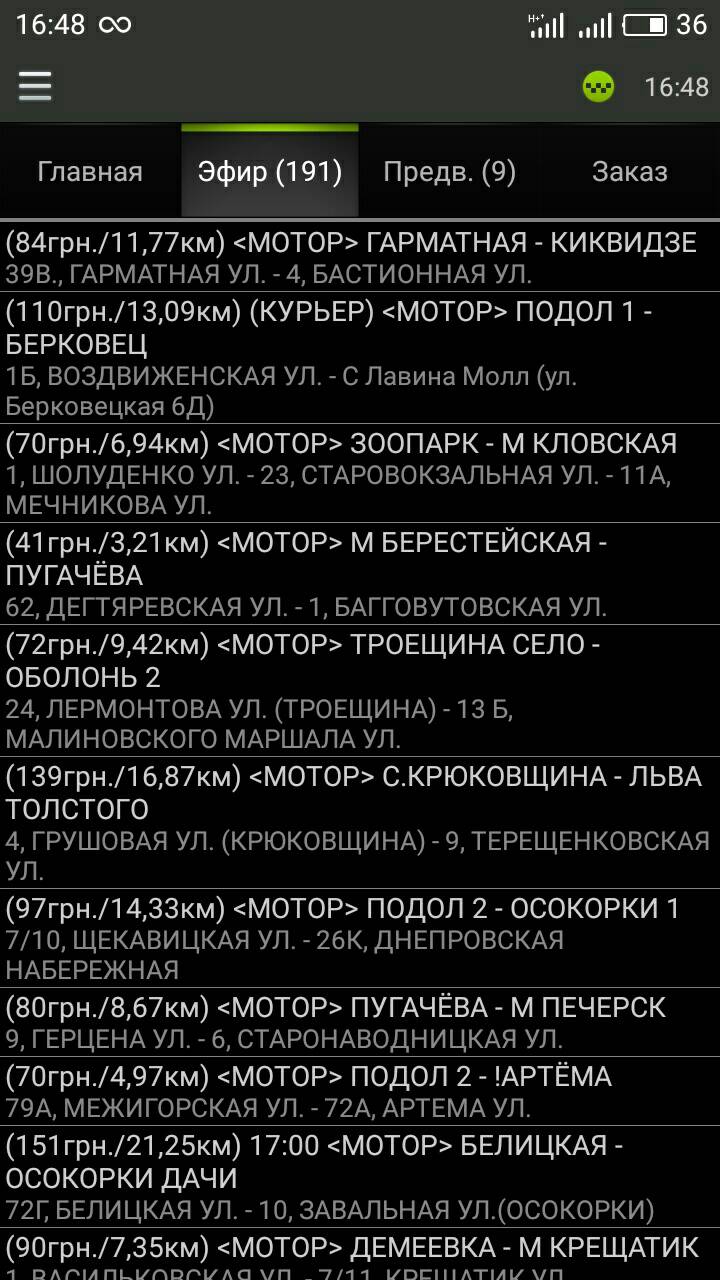Select order ПОДОЛ 2 - ОСОКОРКИ 1
This screenshot has height=1280, width=720.
[360, 938]
